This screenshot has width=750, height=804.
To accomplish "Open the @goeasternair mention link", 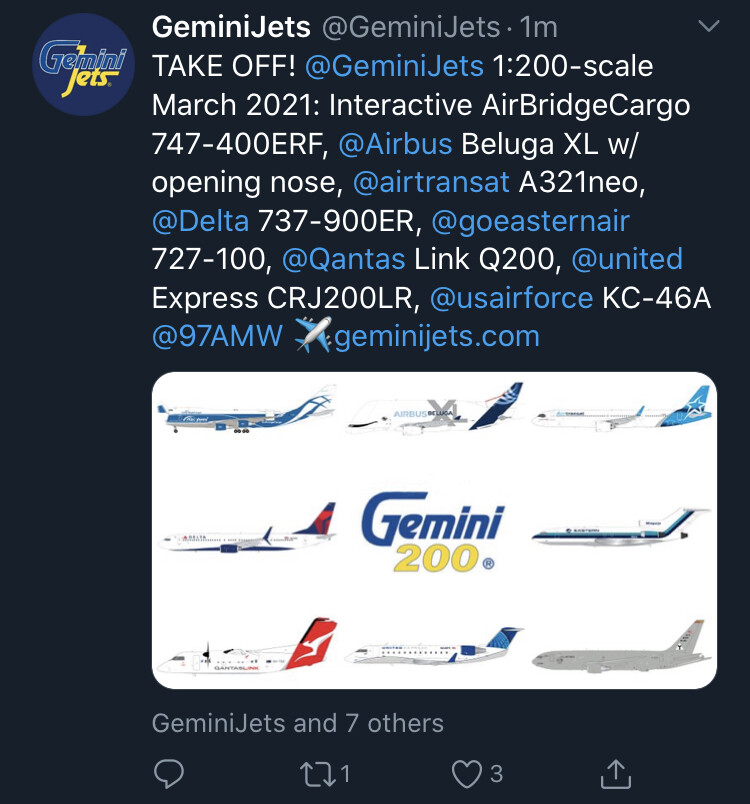I will (x=530, y=221).
